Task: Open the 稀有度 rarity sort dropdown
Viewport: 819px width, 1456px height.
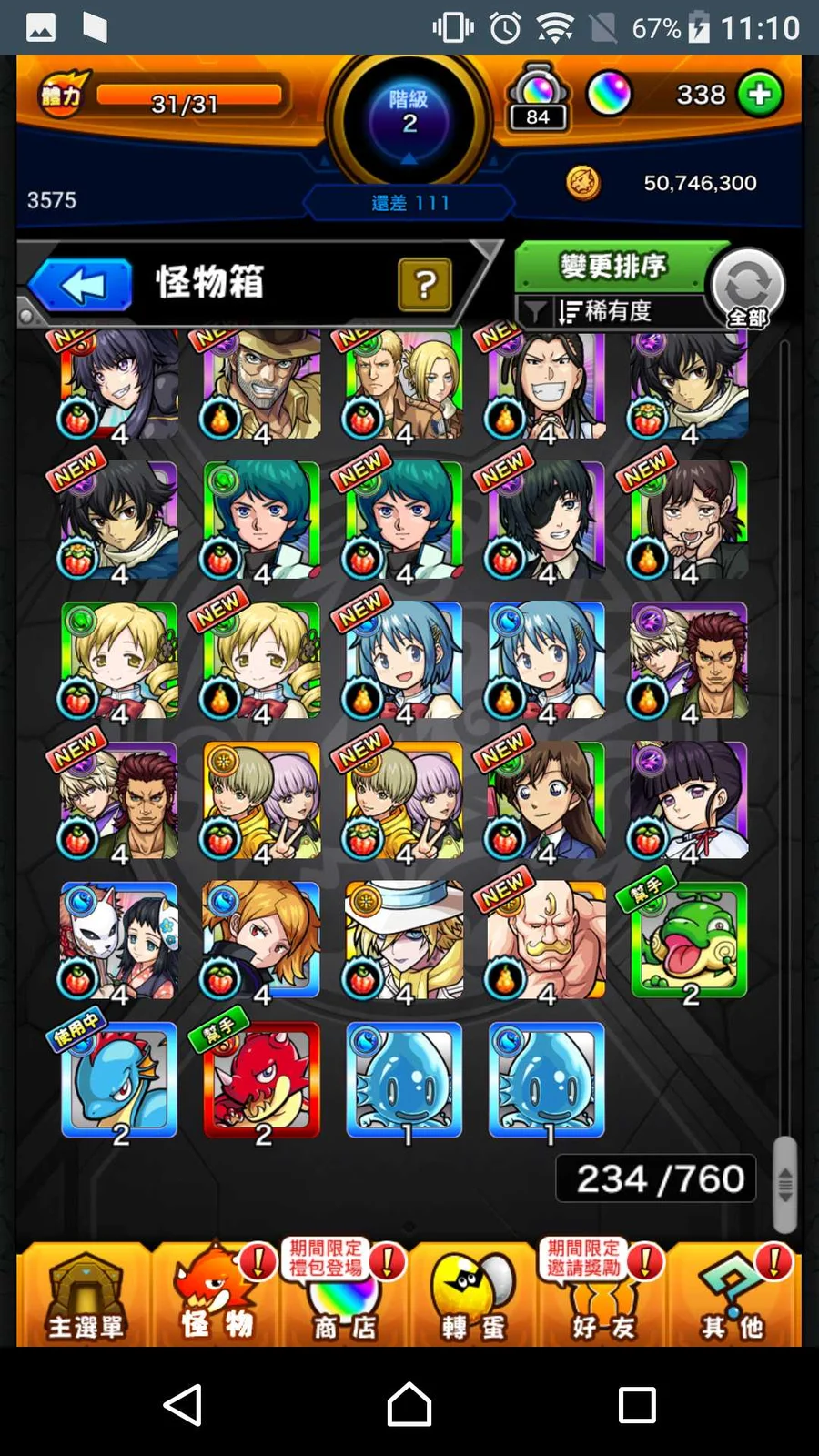Action: point(605,312)
